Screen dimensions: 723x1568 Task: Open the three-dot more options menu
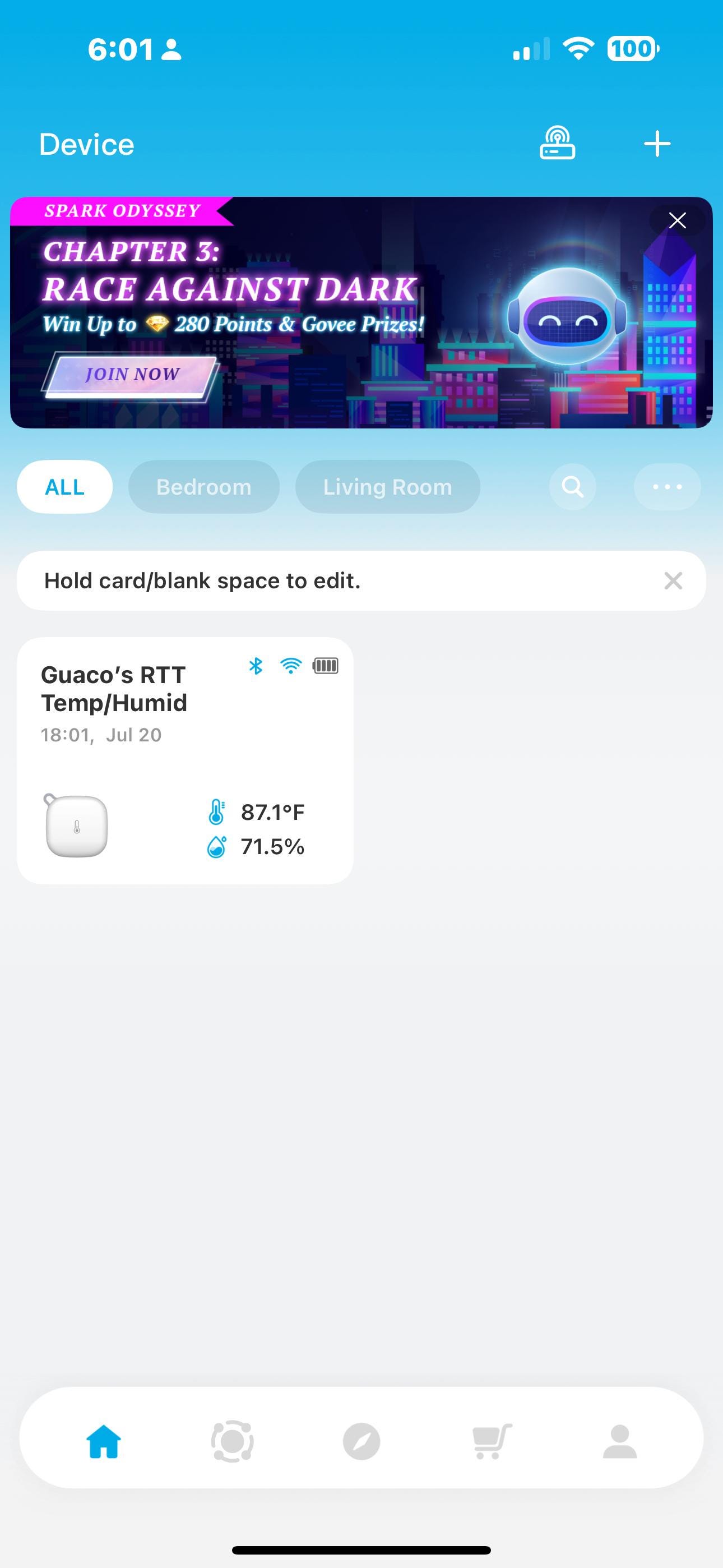point(667,487)
